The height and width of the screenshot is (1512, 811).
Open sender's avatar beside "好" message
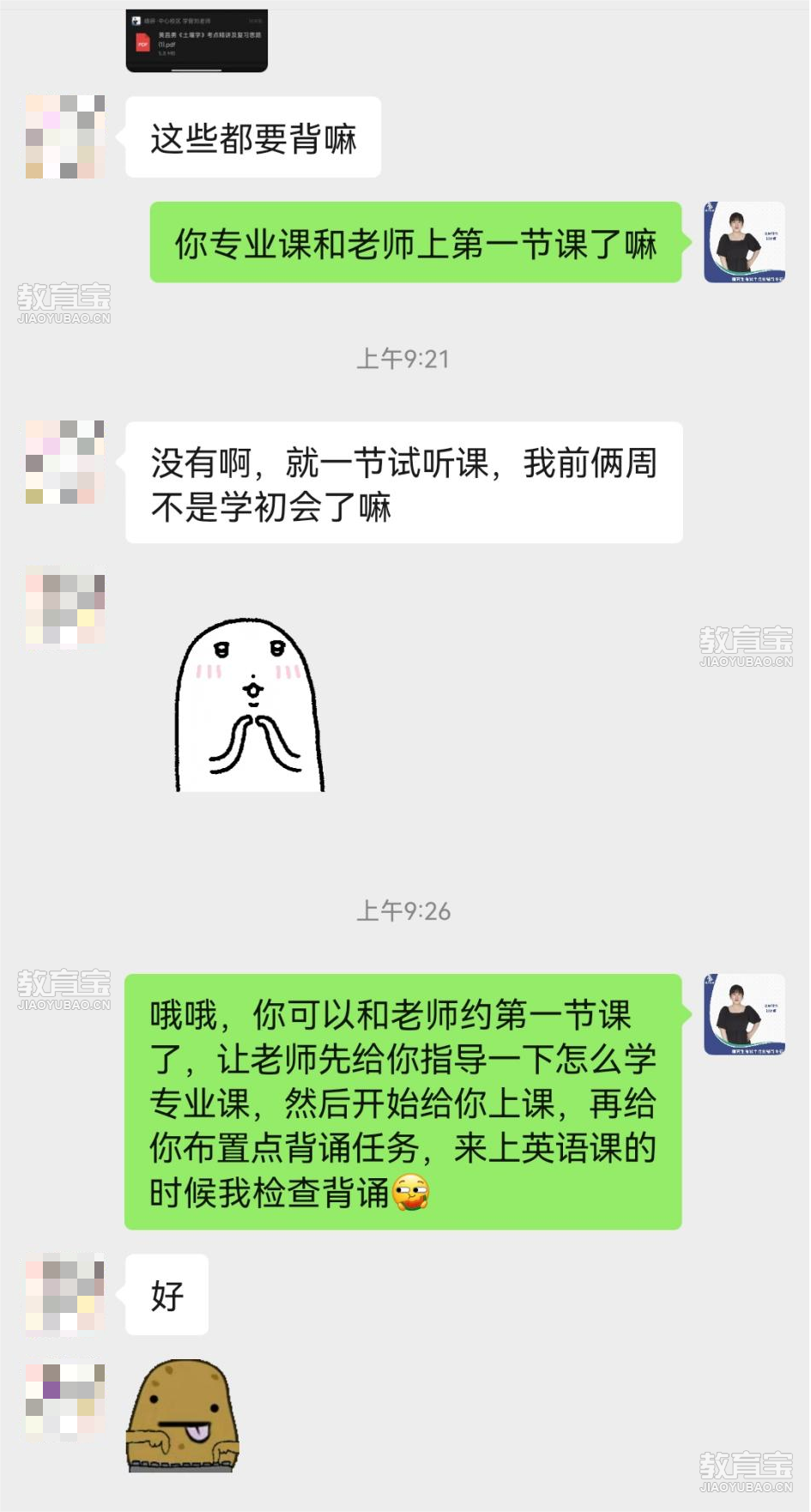(x=65, y=1294)
